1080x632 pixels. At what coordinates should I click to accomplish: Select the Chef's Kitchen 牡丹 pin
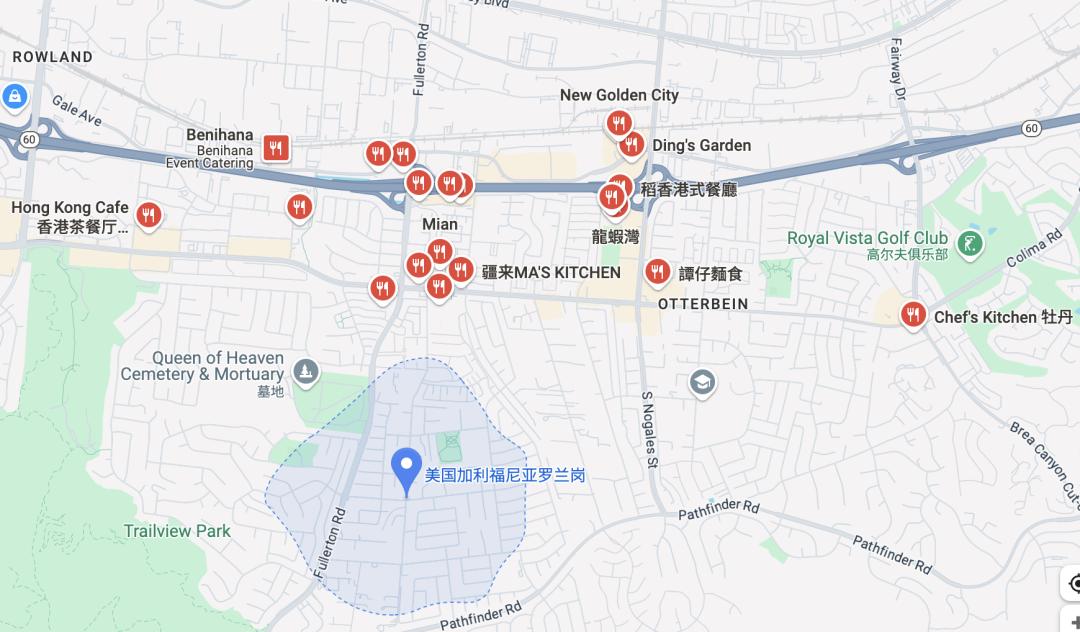tap(913, 315)
